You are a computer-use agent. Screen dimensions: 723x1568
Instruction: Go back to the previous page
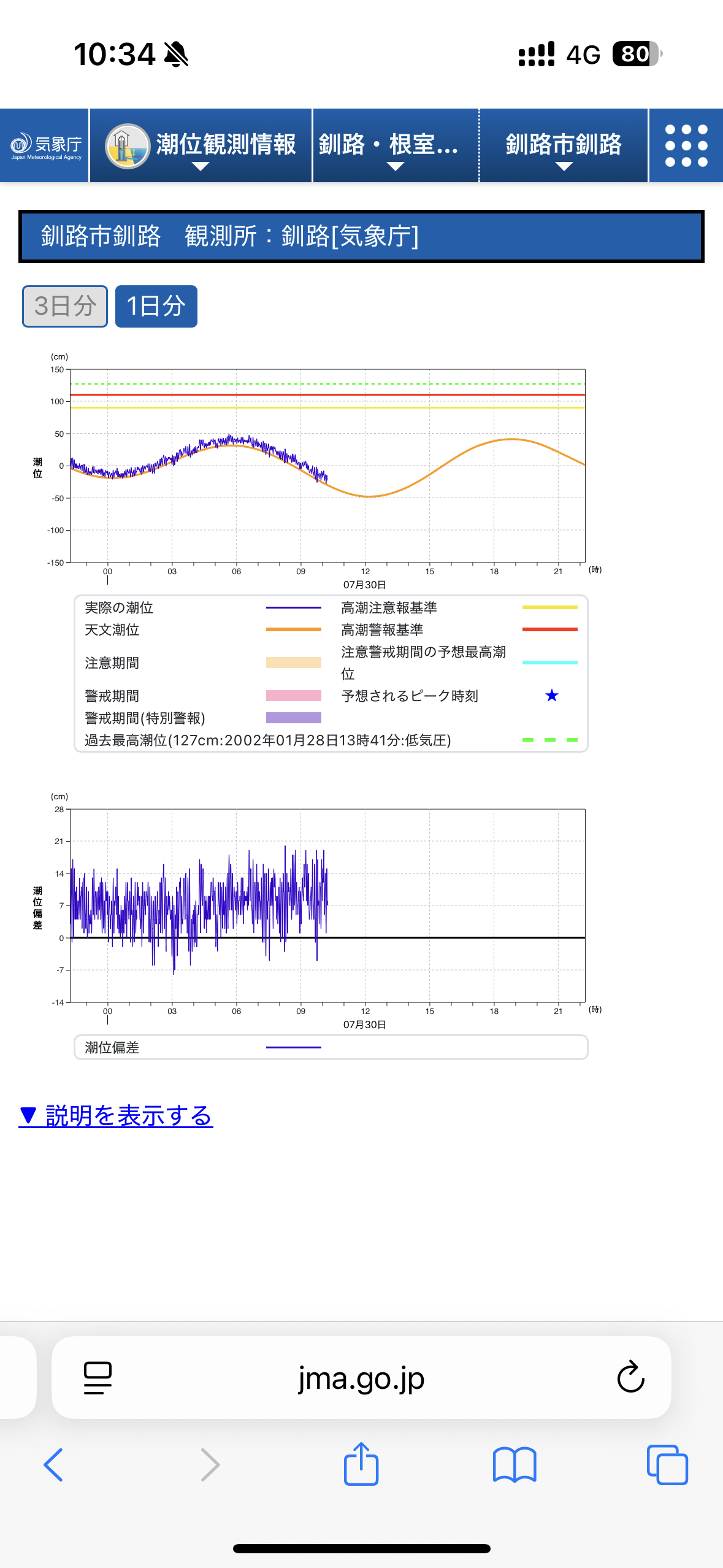53,1465
